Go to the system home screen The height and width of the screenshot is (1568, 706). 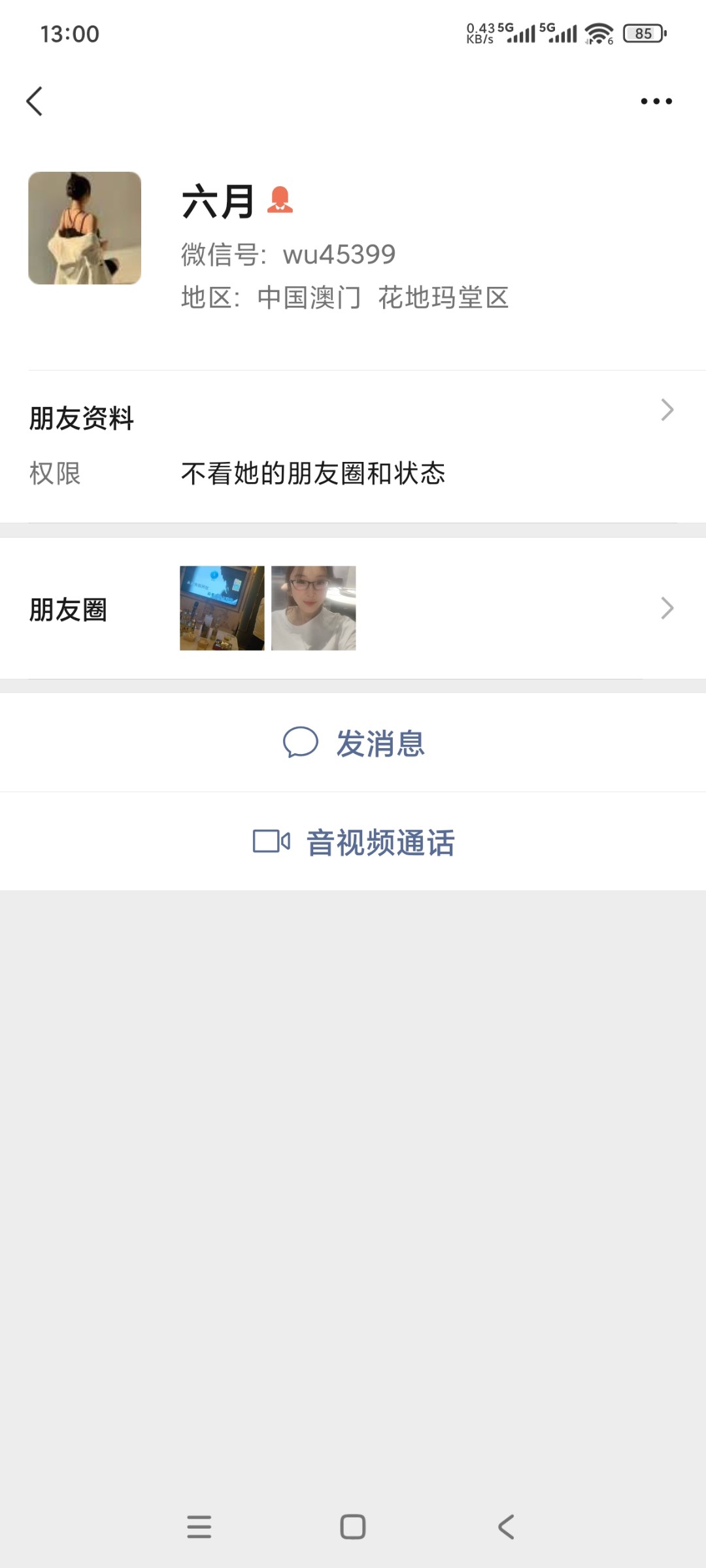tap(353, 1527)
